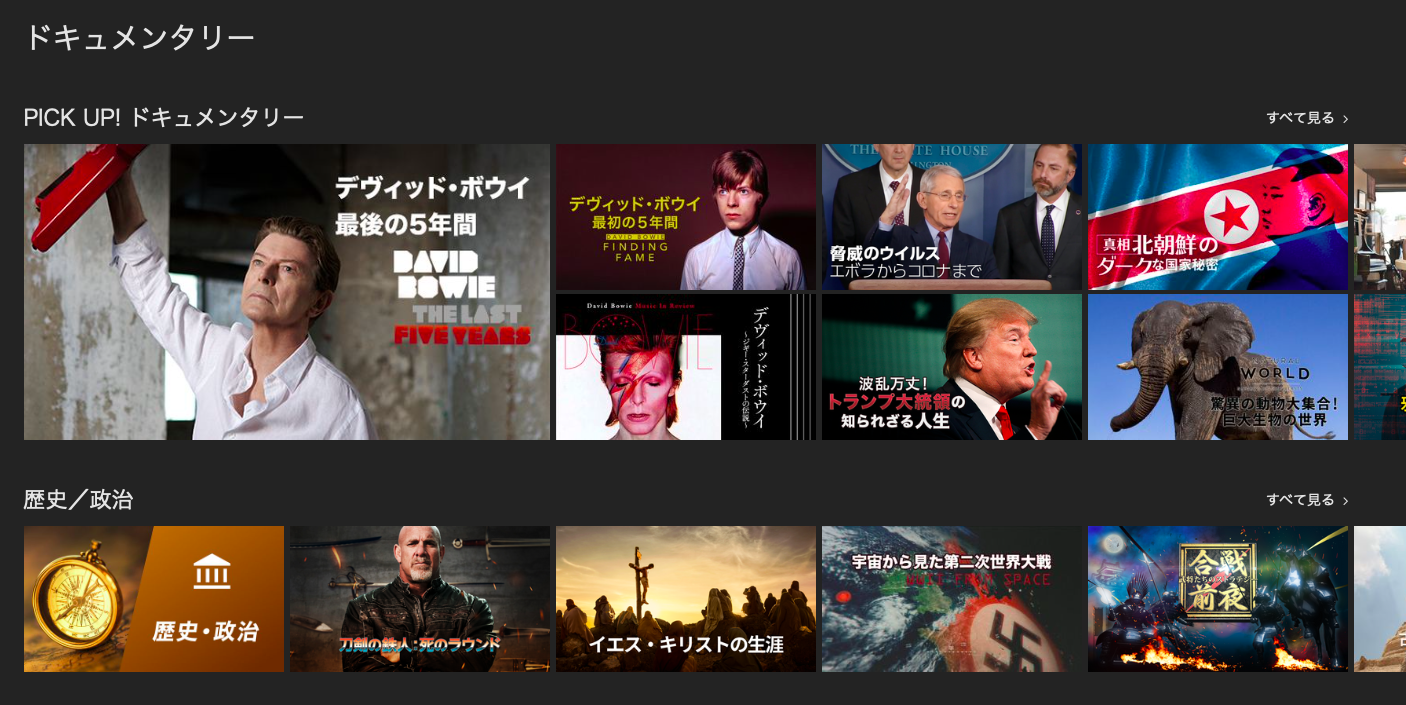Open イエス・キリストの生涯 documentary
This screenshot has width=1406, height=705.
tap(685, 599)
